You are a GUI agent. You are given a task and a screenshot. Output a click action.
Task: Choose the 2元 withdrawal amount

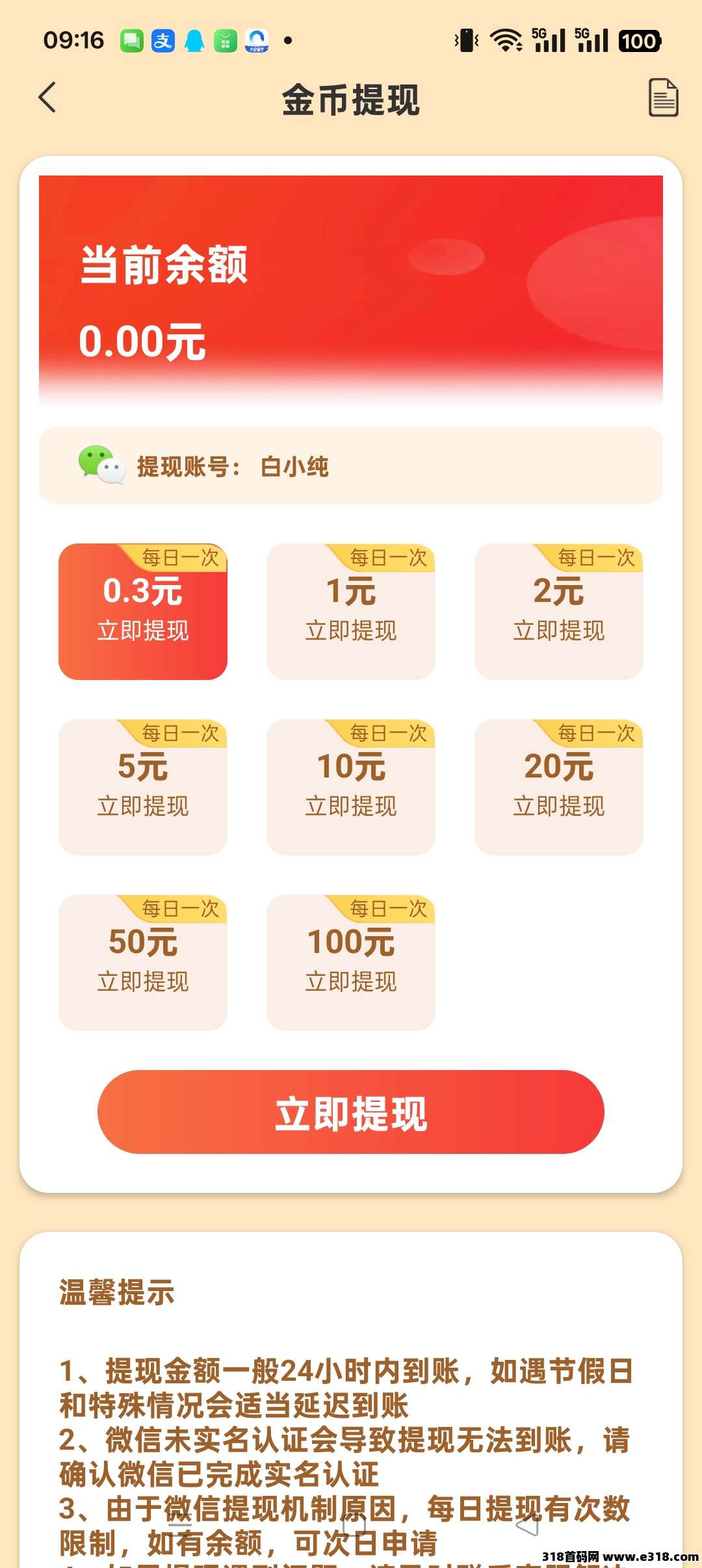point(559,612)
